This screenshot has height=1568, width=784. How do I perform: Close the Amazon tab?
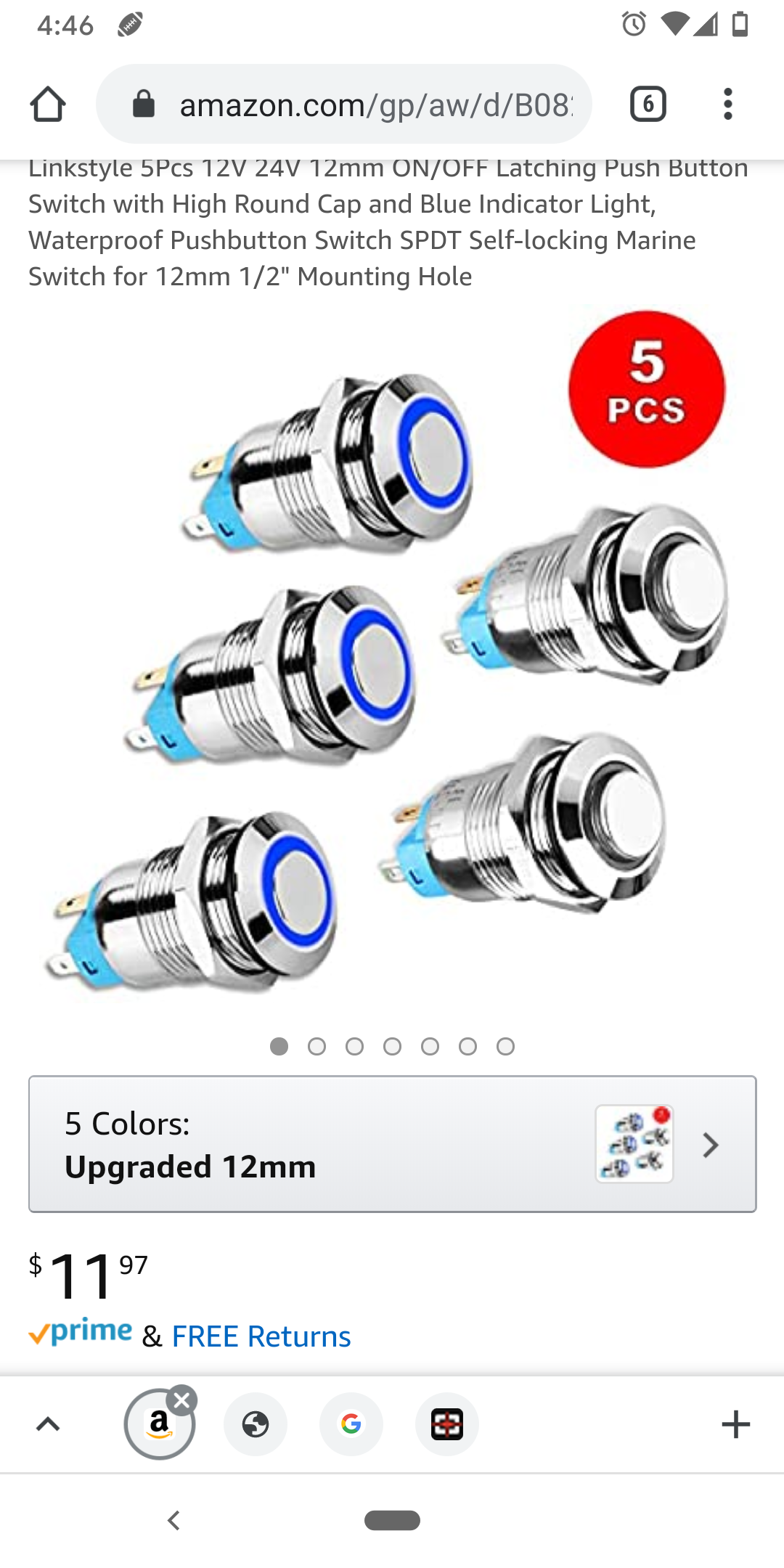point(181,1400)
